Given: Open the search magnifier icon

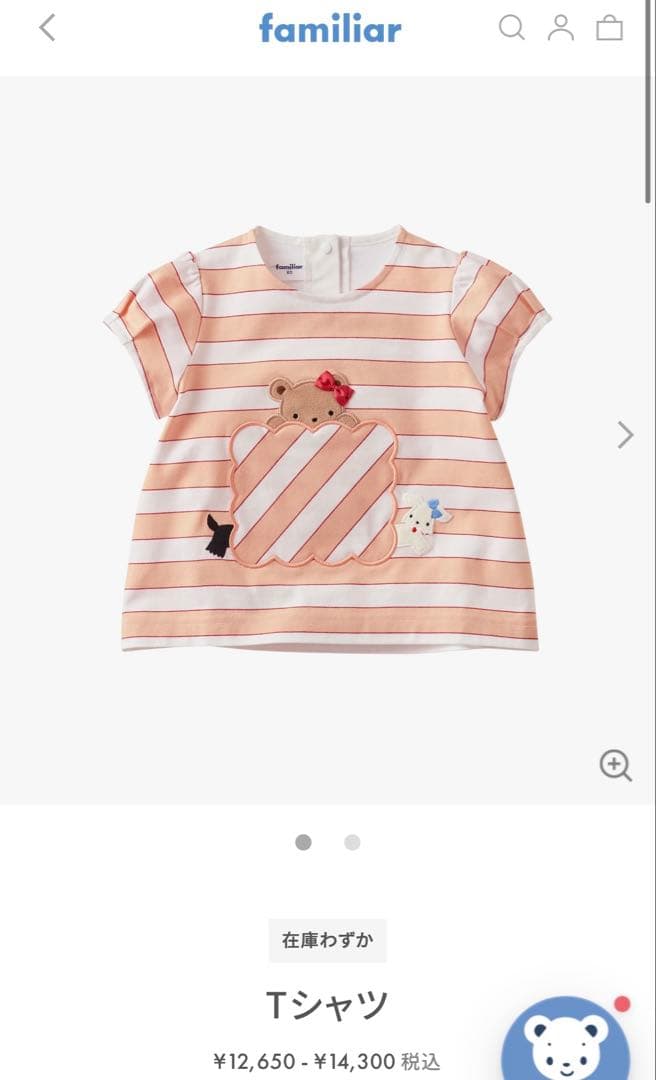Looking at the screenshot, I should point(512,28).
